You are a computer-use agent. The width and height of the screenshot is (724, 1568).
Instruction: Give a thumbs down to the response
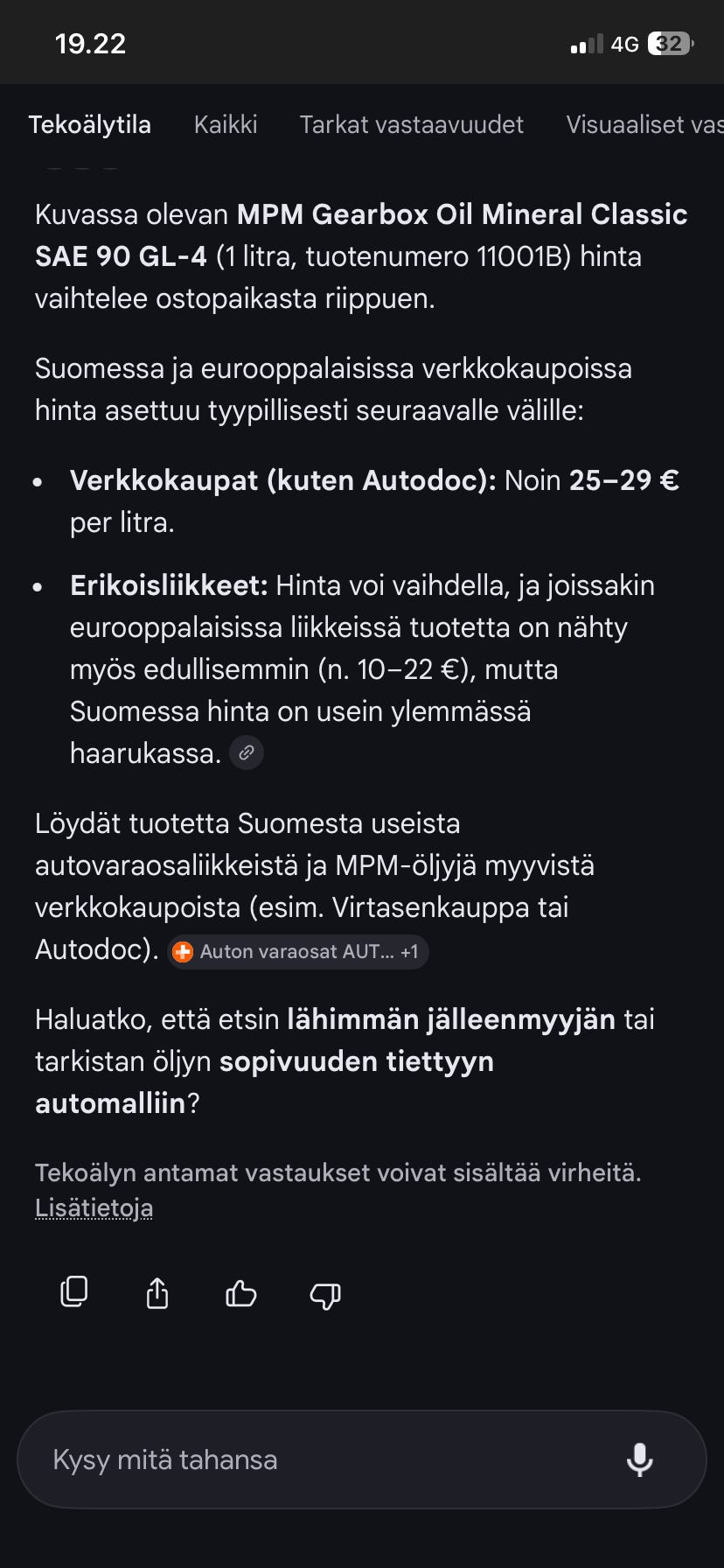(324, 1296)
